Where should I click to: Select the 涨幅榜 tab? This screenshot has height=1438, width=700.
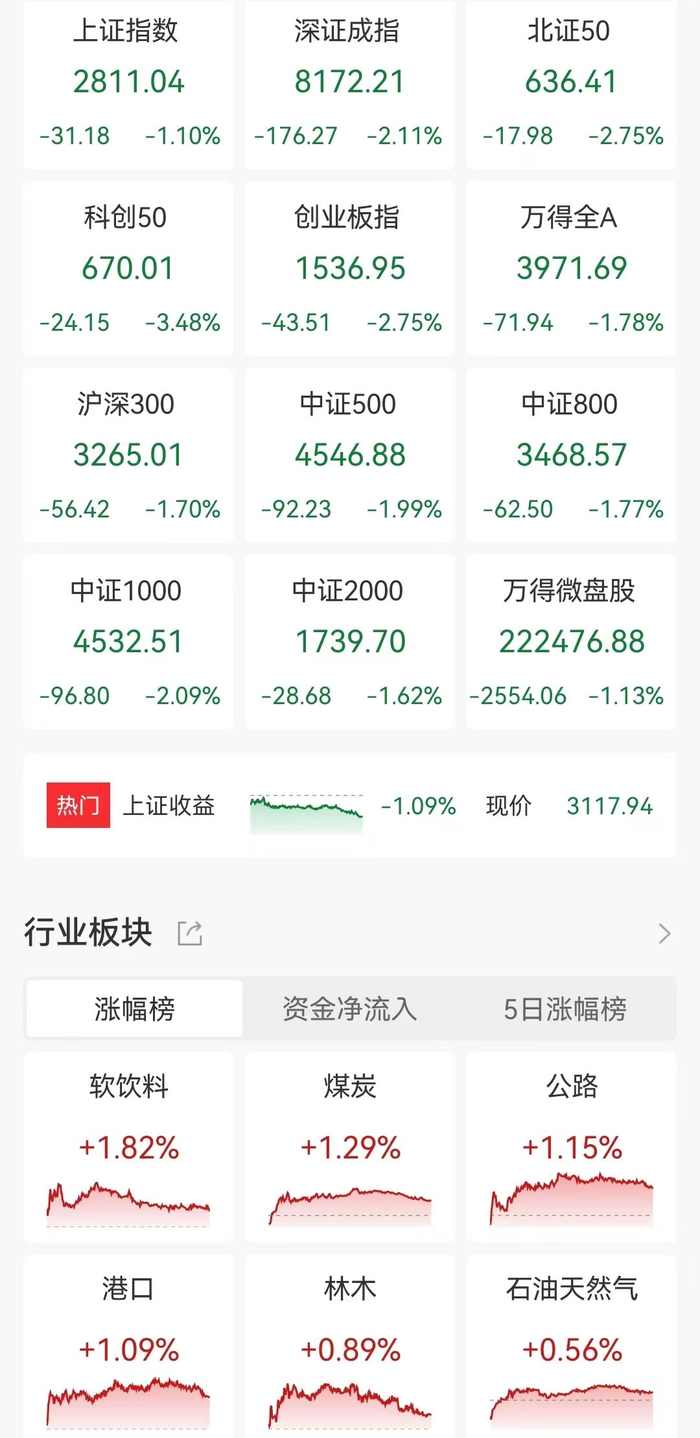[x=134, y=1009]
